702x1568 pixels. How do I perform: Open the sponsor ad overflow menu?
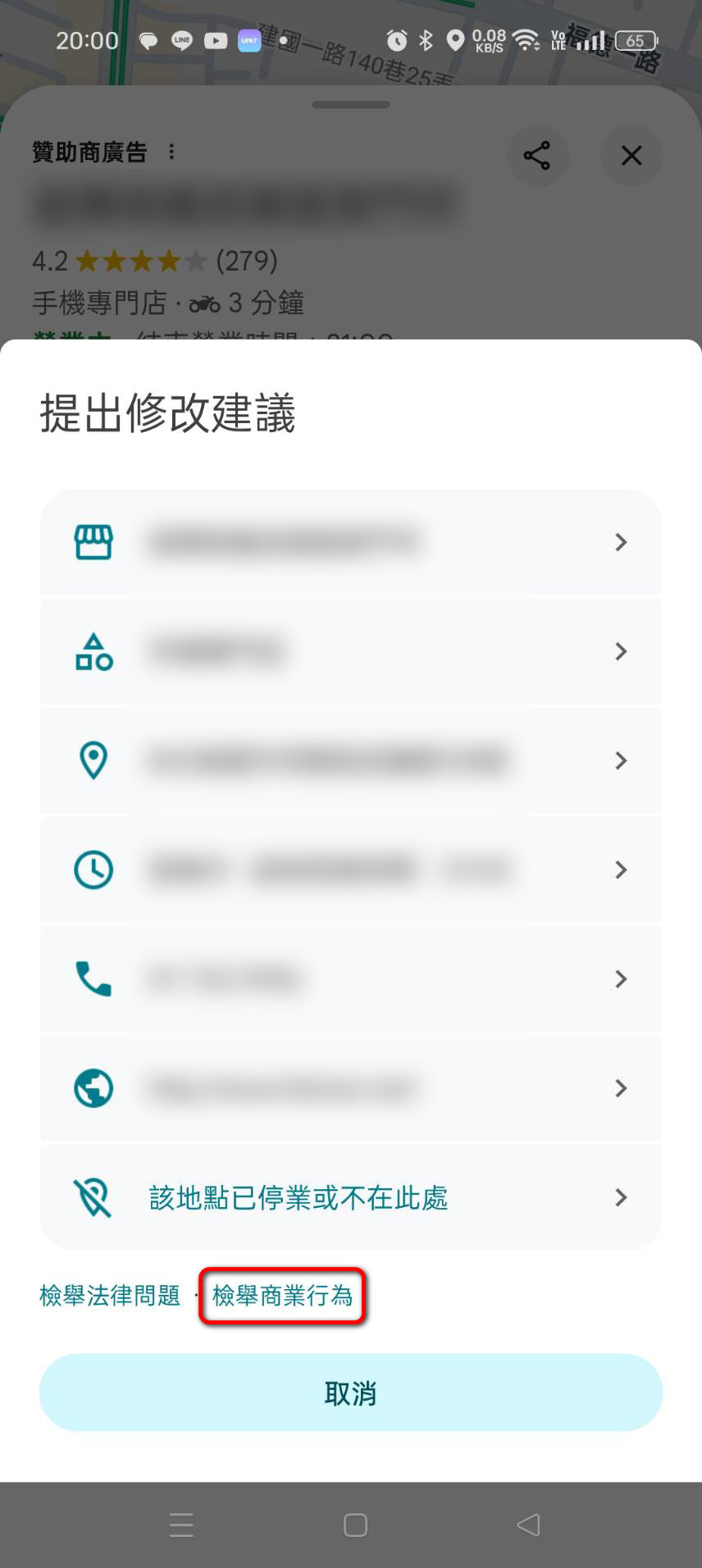click(x=171, y=152)
